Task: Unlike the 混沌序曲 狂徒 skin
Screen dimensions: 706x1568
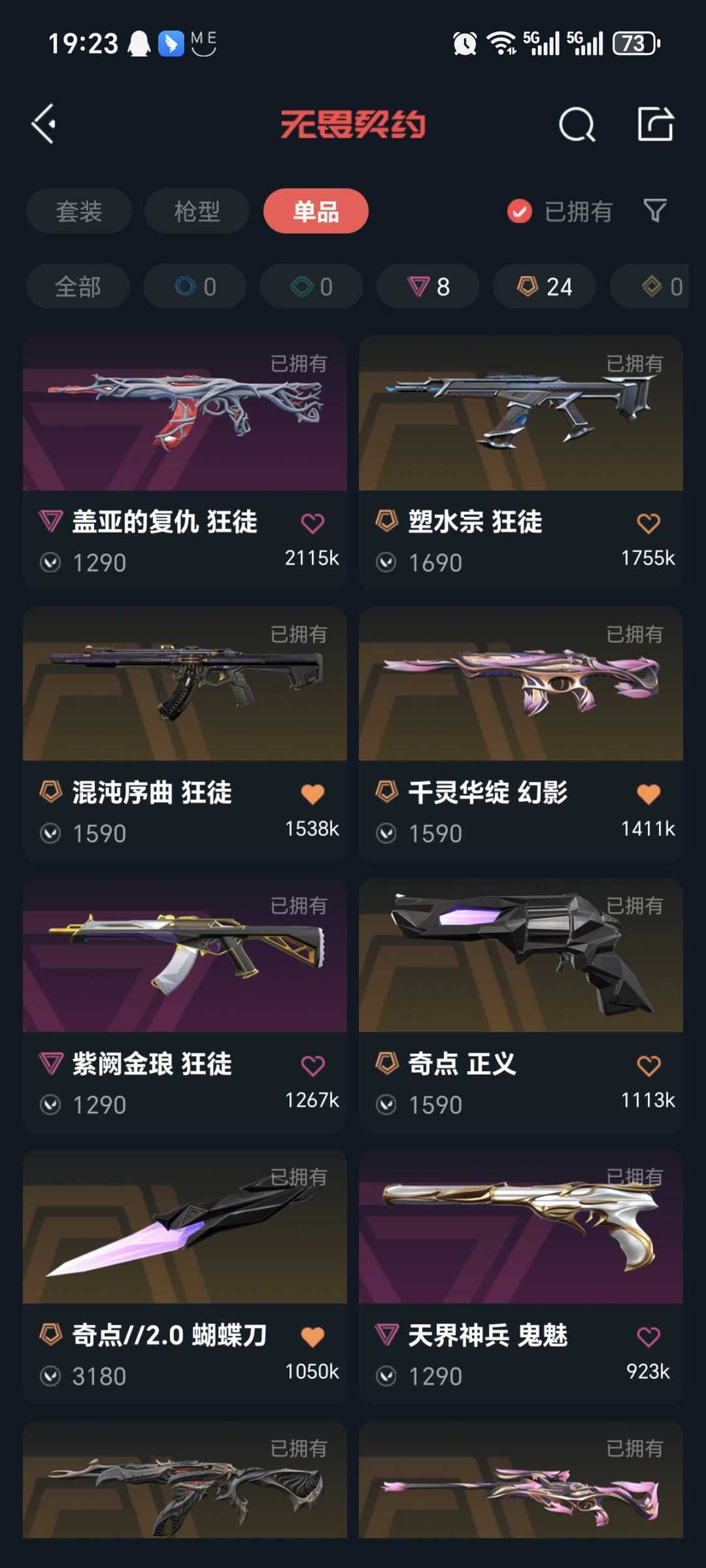Action: pyautogui.click(x=312, y=794)
